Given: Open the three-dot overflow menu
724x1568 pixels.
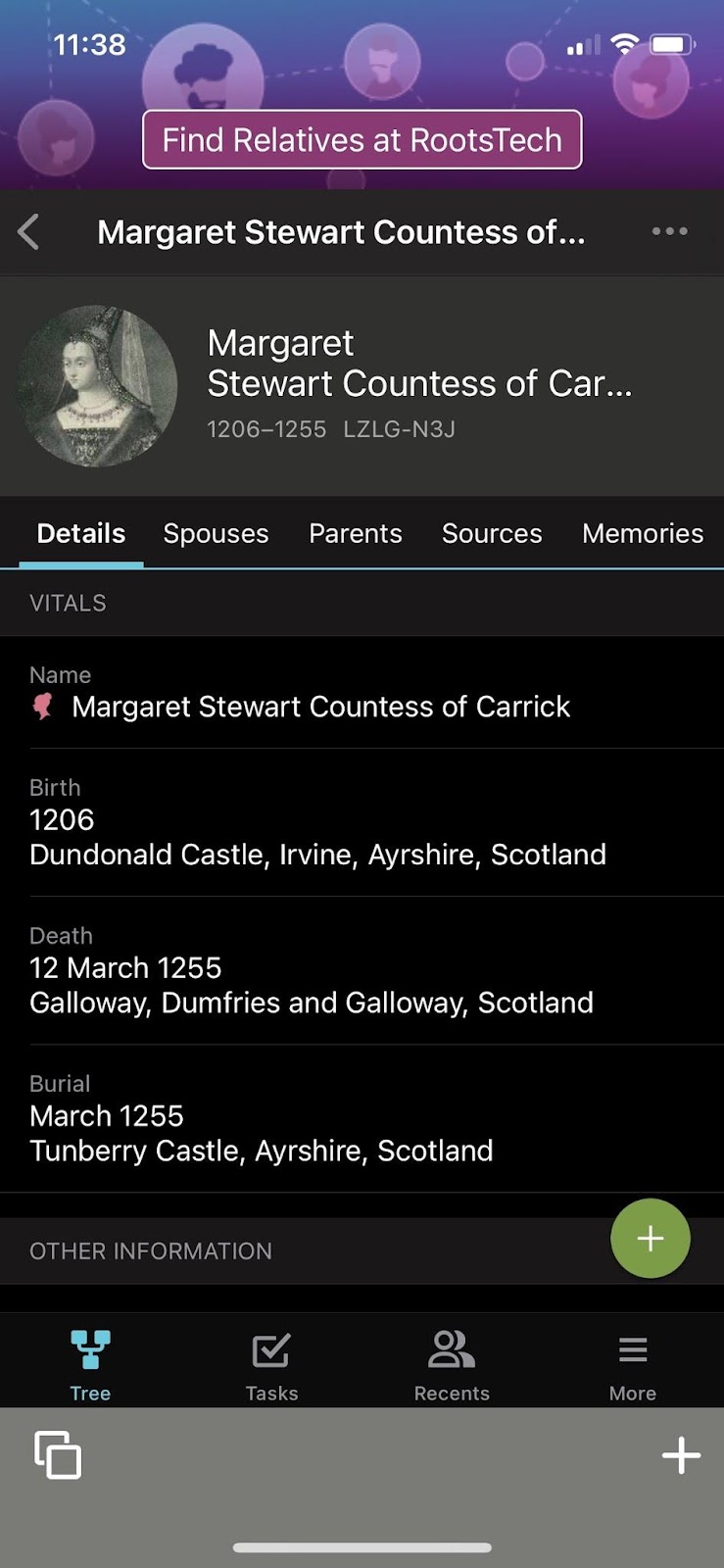Looking at the screenshot, I should click(x=669, y=232).
